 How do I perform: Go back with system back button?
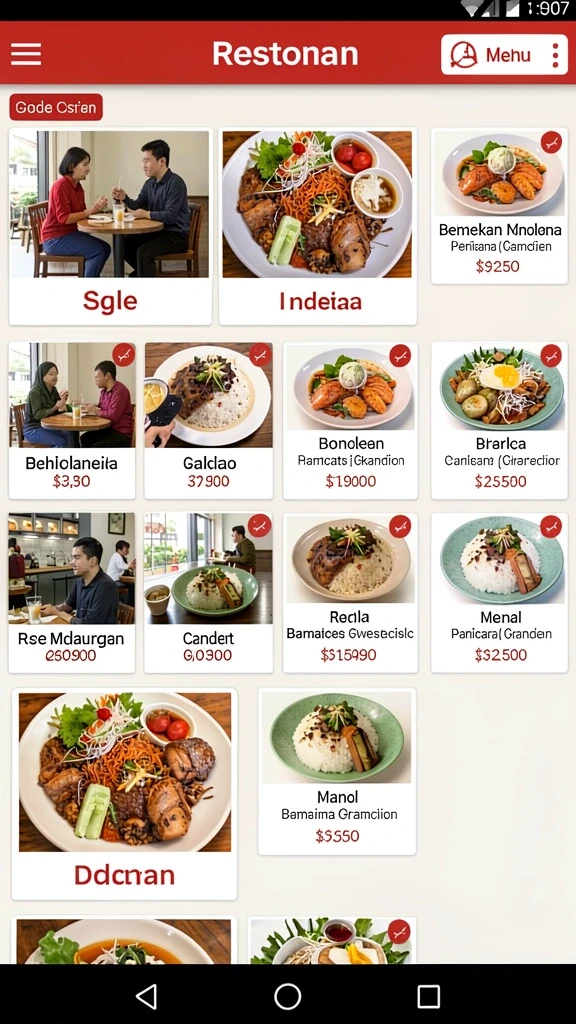146,997
